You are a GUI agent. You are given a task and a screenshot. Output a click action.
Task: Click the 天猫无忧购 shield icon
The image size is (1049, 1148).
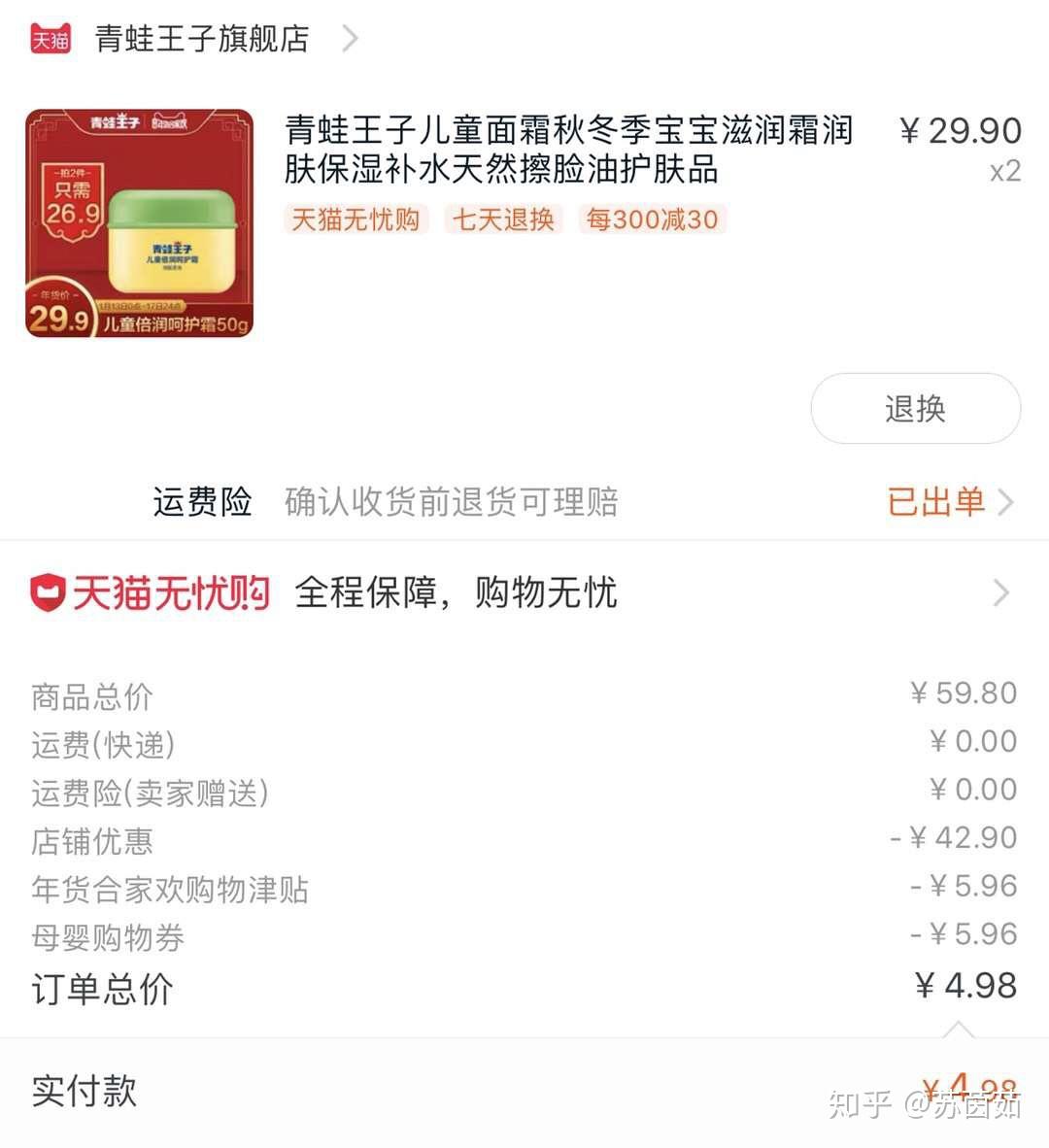(46, 592)
